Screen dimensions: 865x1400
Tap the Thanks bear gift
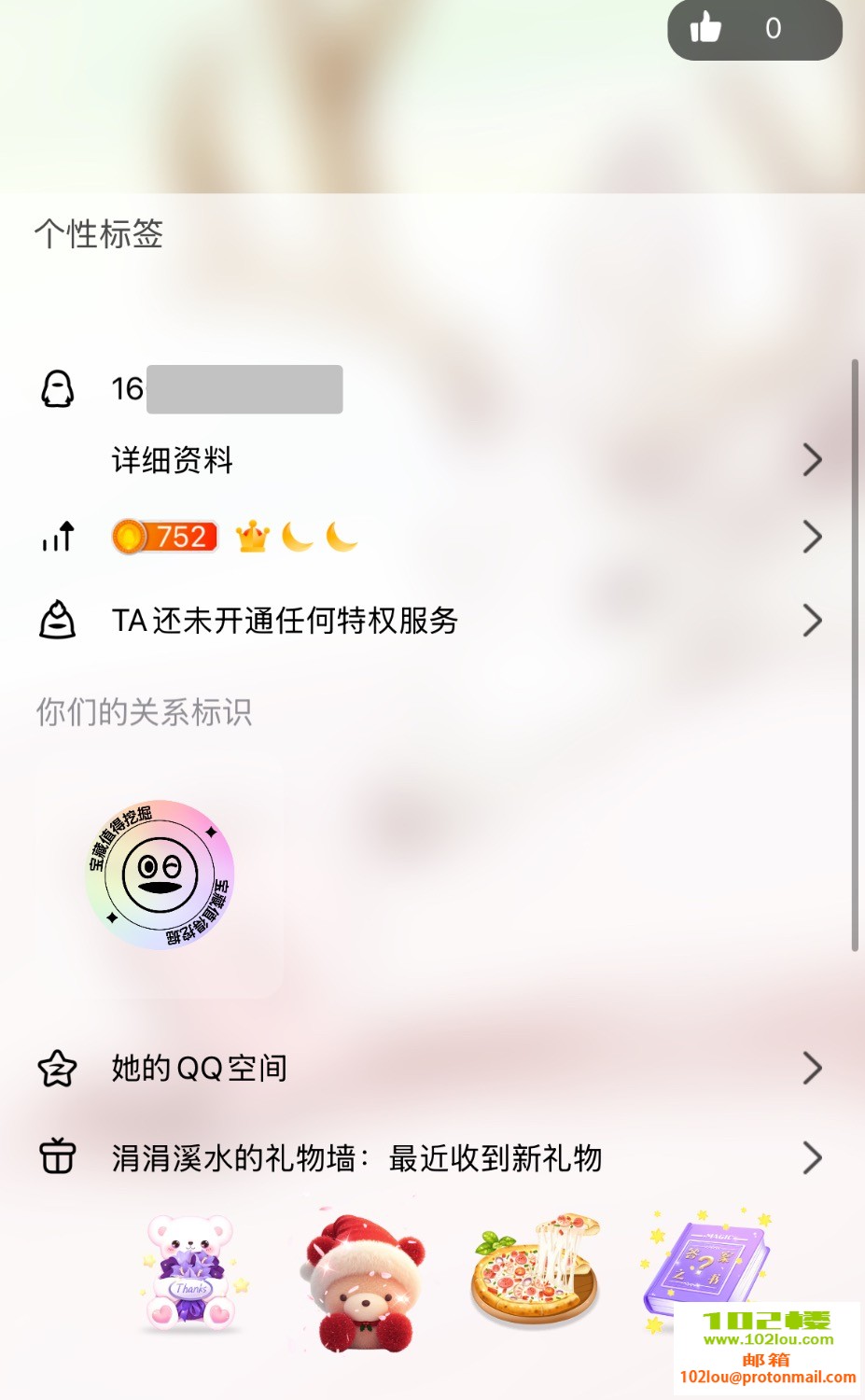191,1272
